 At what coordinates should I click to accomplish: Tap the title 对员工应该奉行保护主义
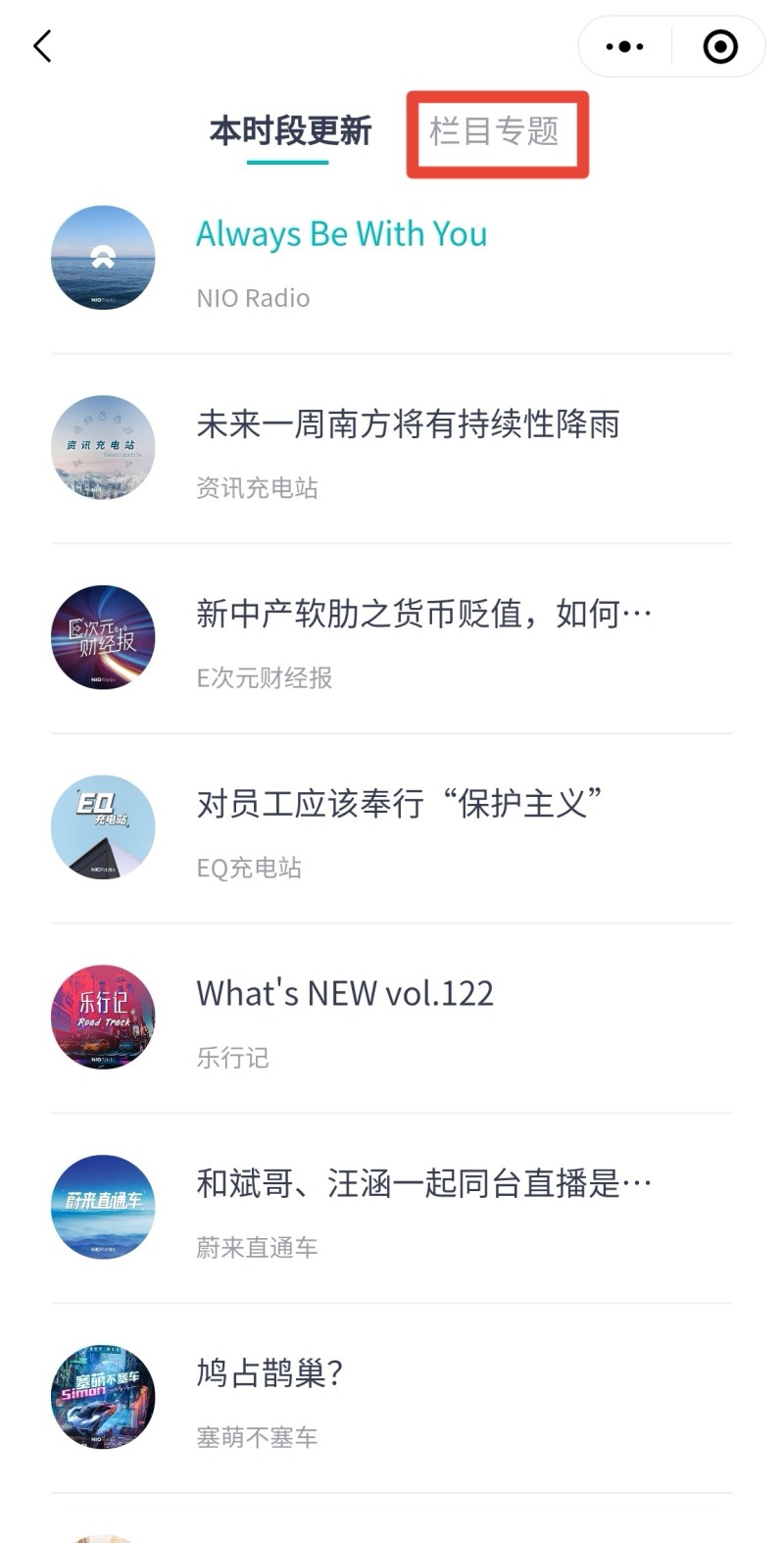400,802
